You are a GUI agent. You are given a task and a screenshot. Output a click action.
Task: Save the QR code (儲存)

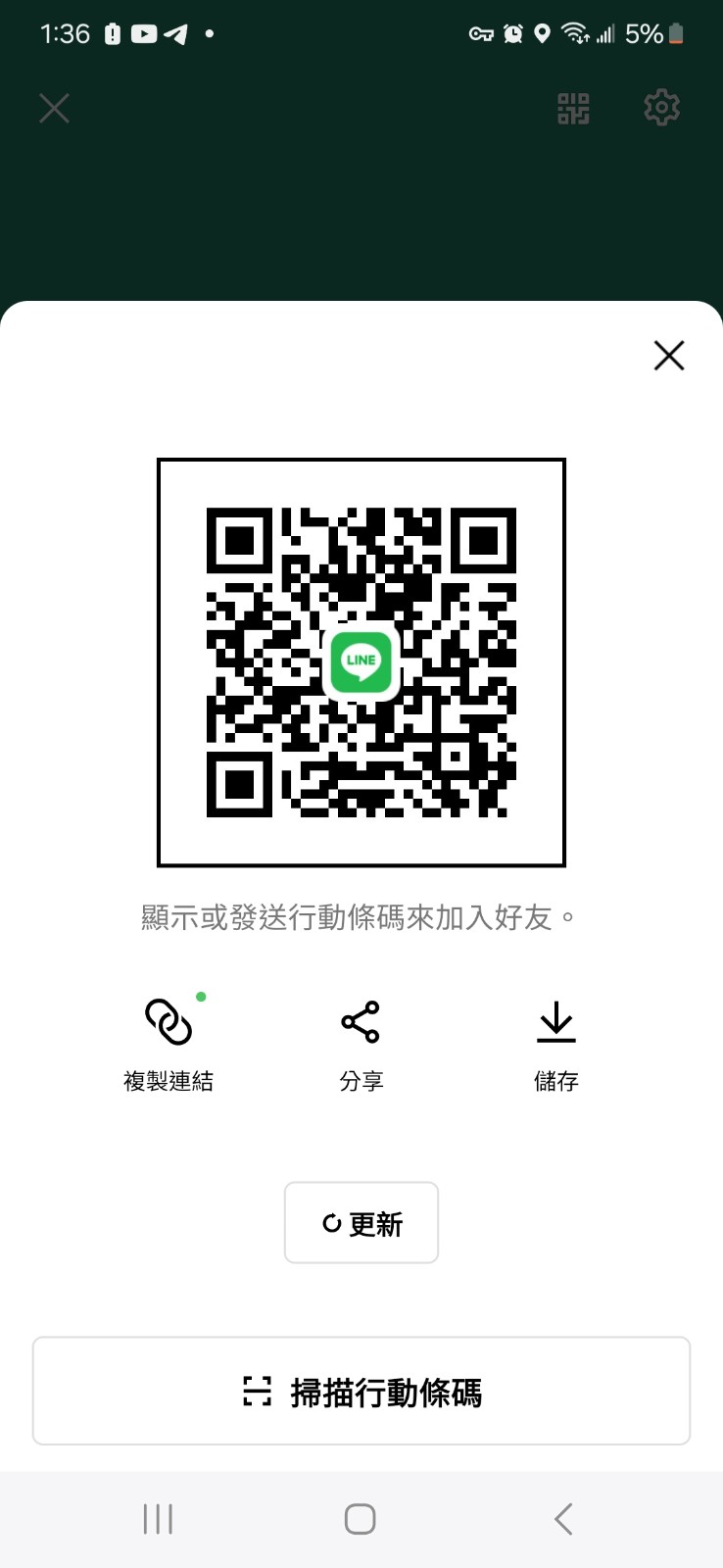pyautogui.click(x=555, y=1043)
